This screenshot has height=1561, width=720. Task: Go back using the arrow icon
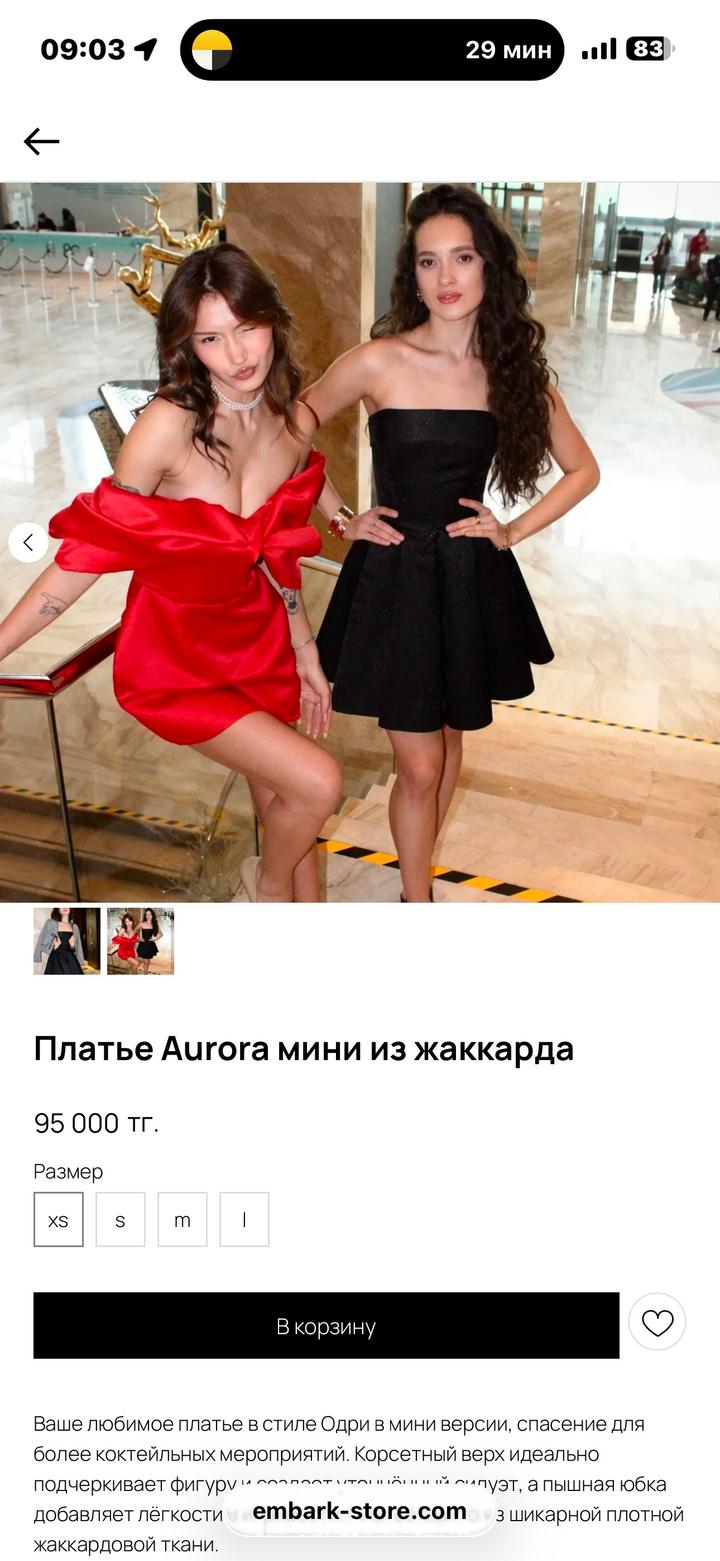41,142
